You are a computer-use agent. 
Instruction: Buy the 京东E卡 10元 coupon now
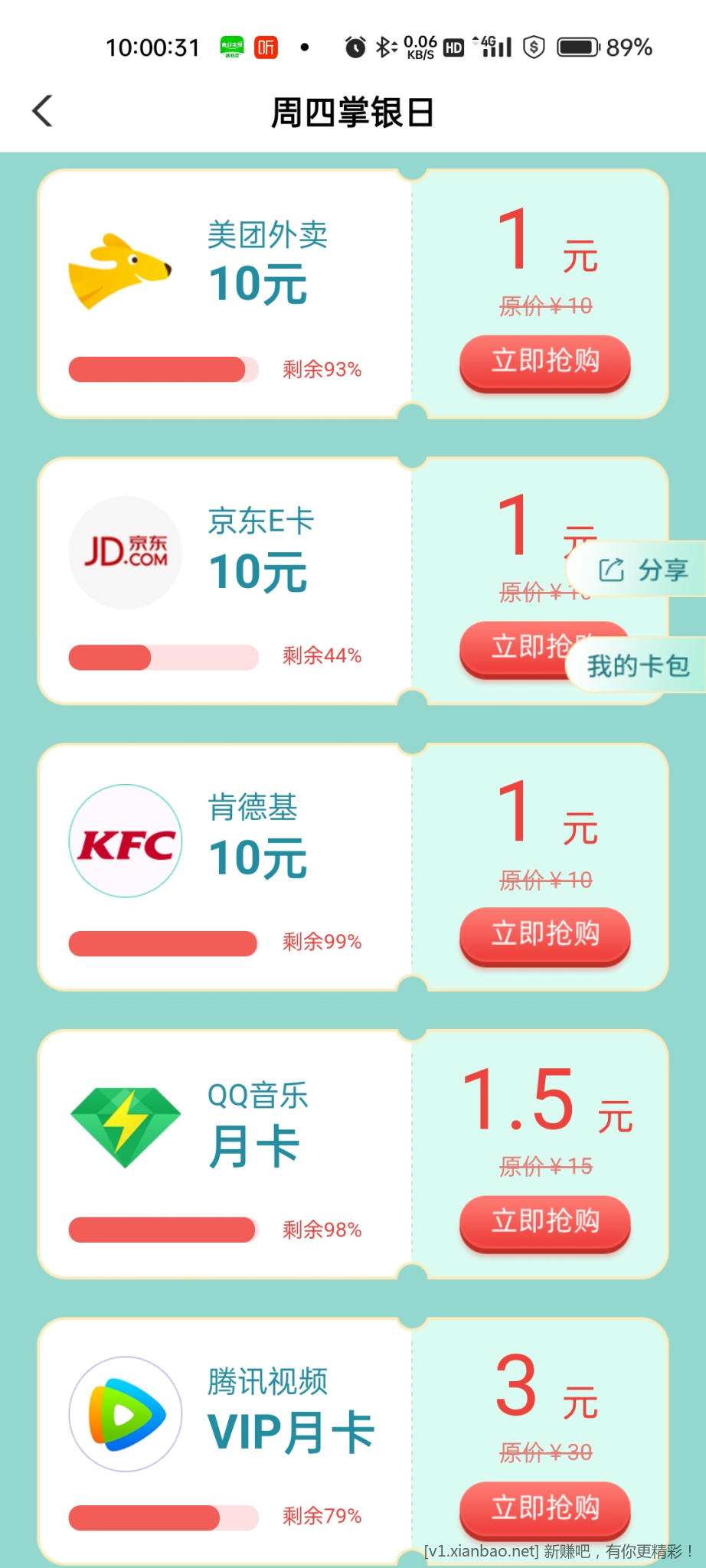coord(515,648)
